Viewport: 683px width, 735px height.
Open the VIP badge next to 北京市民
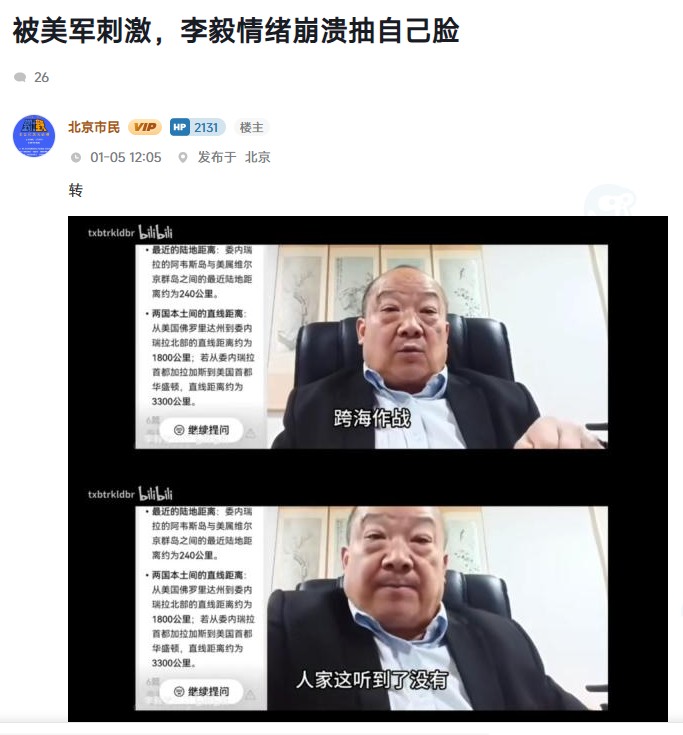(x=145, y=127)
